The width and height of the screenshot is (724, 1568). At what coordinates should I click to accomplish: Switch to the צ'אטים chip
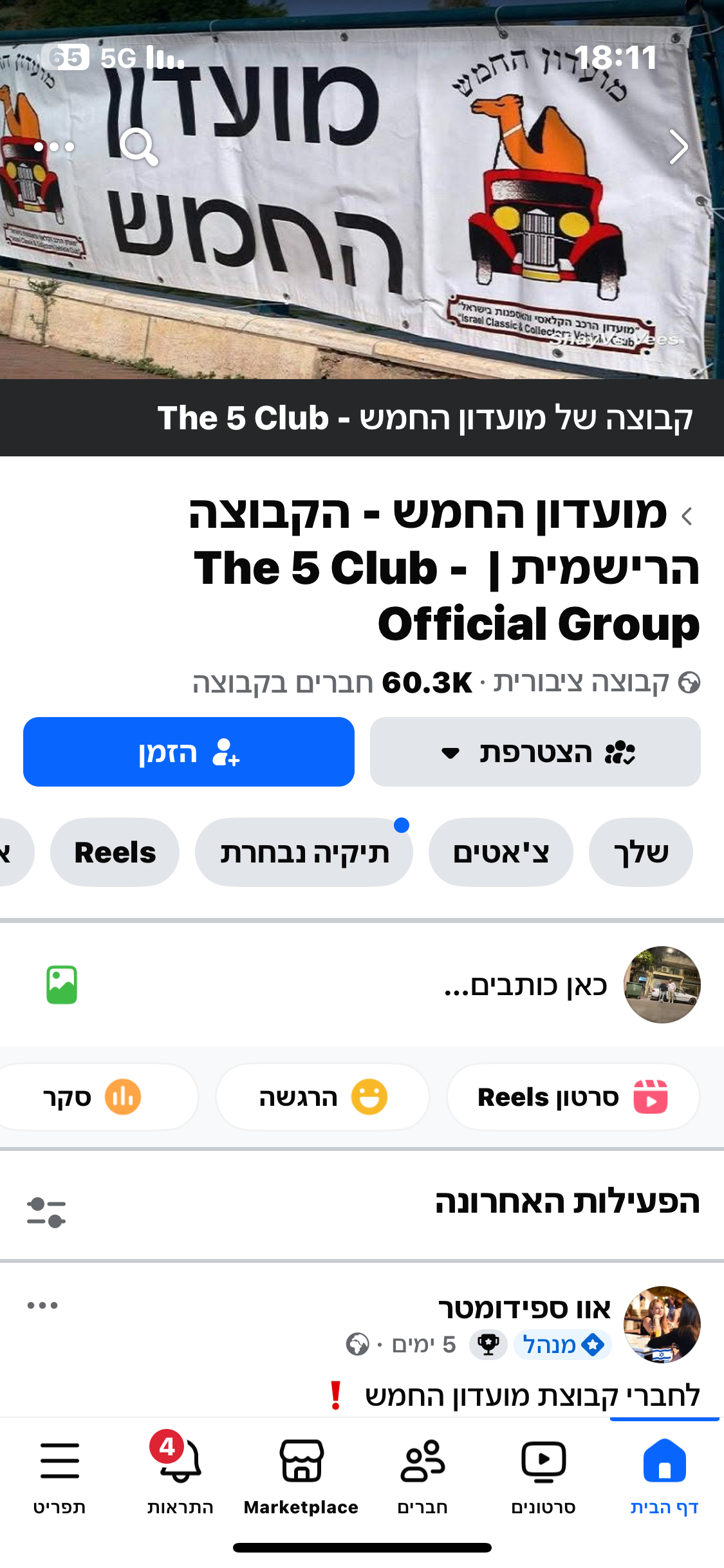(501, 852)
